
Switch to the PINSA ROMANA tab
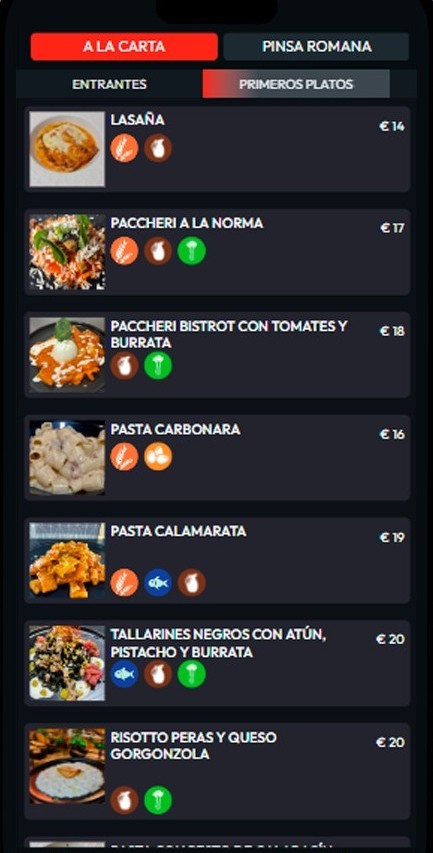(316, 46)
